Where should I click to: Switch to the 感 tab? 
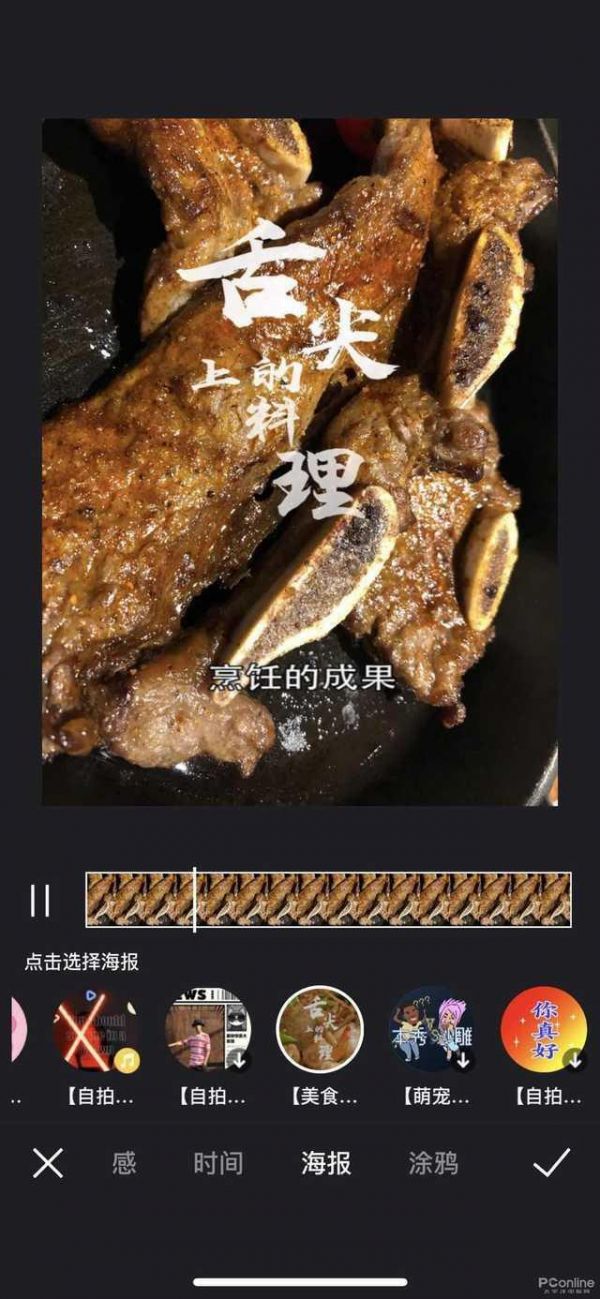point(124,1163)
